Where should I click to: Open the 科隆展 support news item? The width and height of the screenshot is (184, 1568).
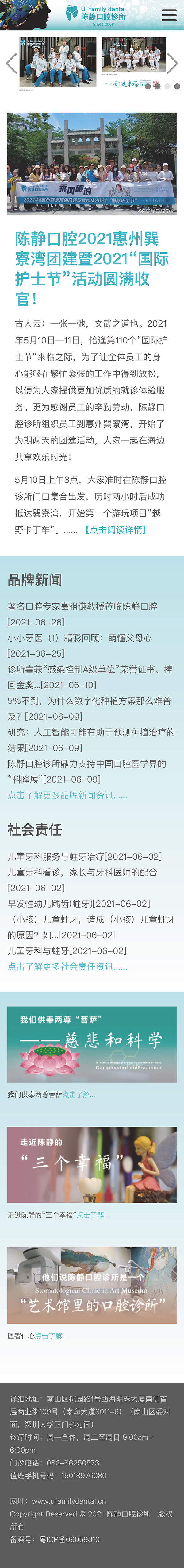[86, 763]
